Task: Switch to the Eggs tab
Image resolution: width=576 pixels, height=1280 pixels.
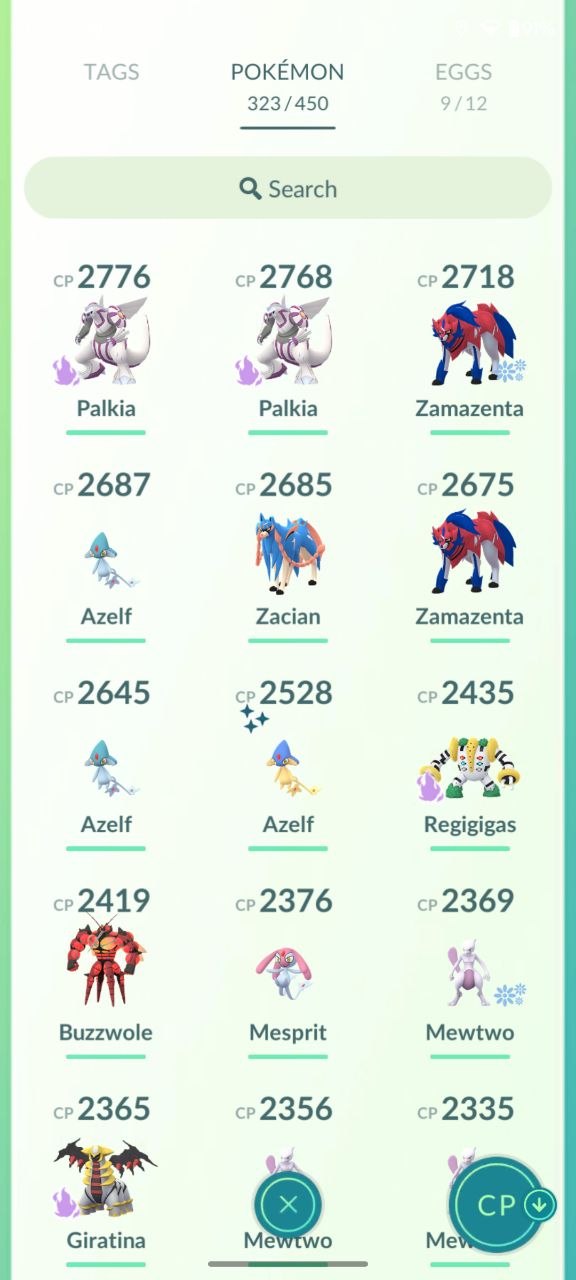Action: click(463, 84)
